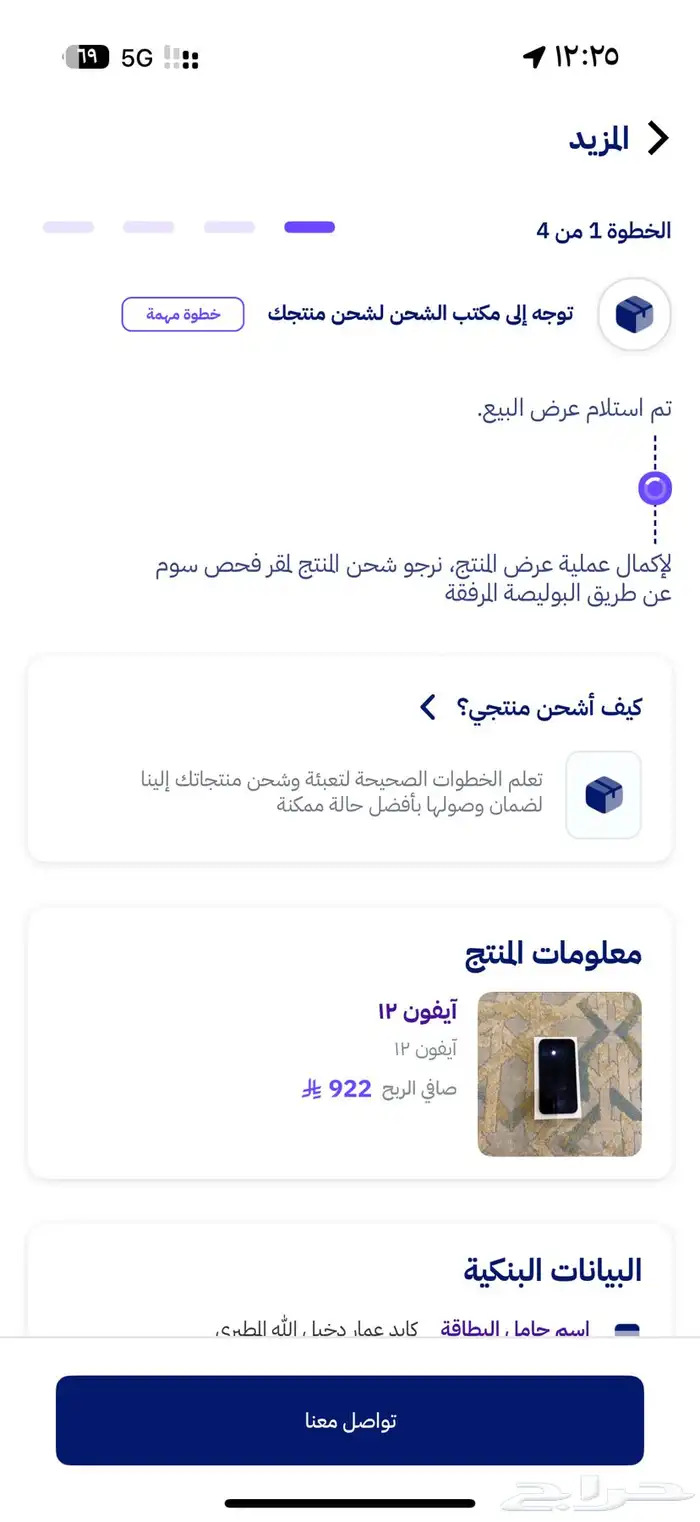Tap the تواصل معنا button

350,1420
